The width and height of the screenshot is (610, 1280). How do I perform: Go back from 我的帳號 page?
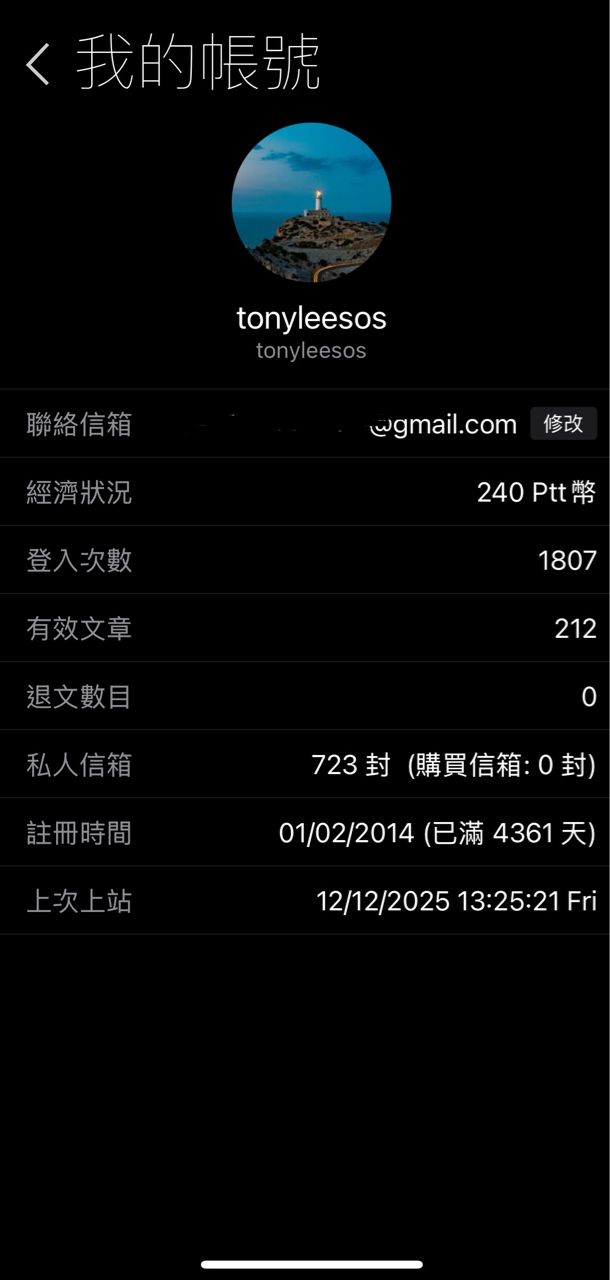click(38, 65)
